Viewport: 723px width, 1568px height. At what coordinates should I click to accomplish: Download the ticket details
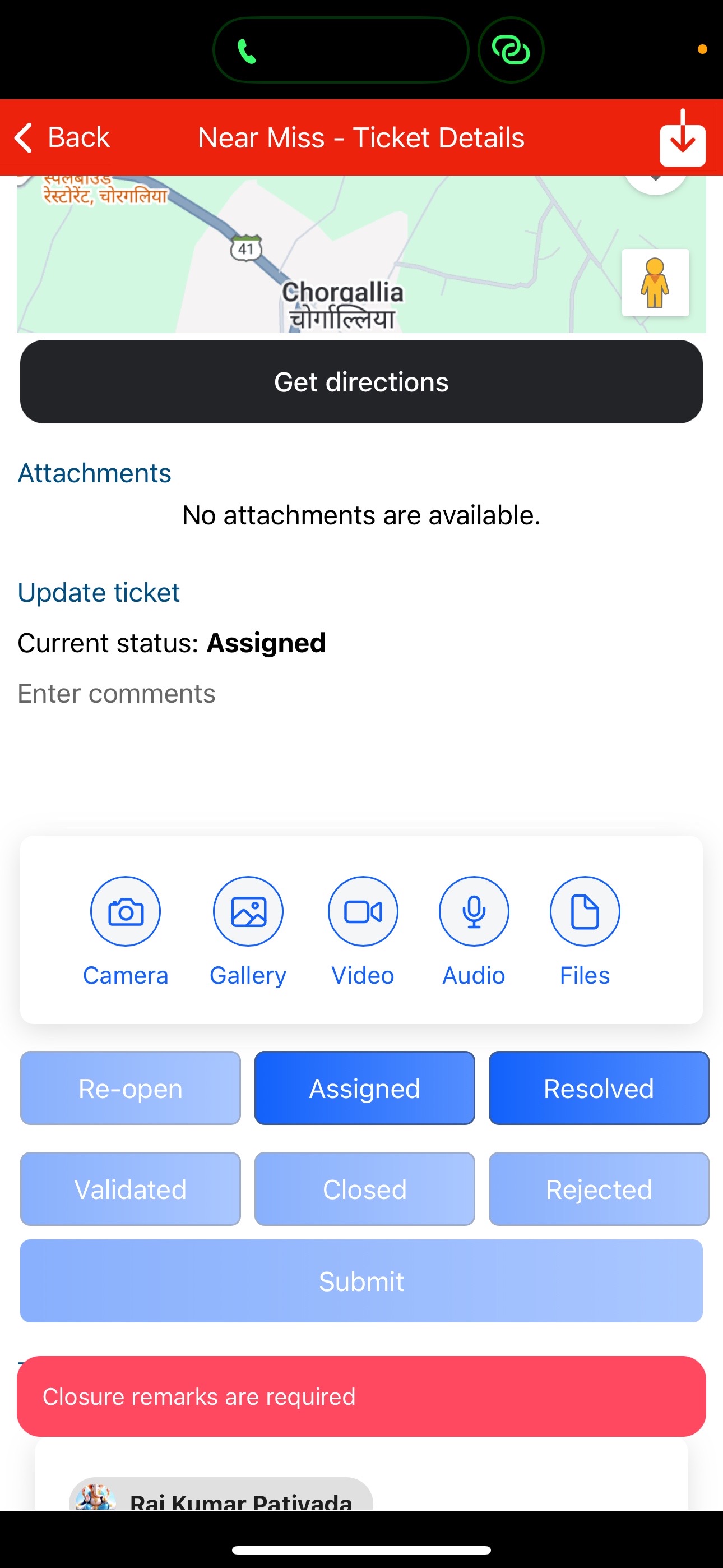coord(682,139)
